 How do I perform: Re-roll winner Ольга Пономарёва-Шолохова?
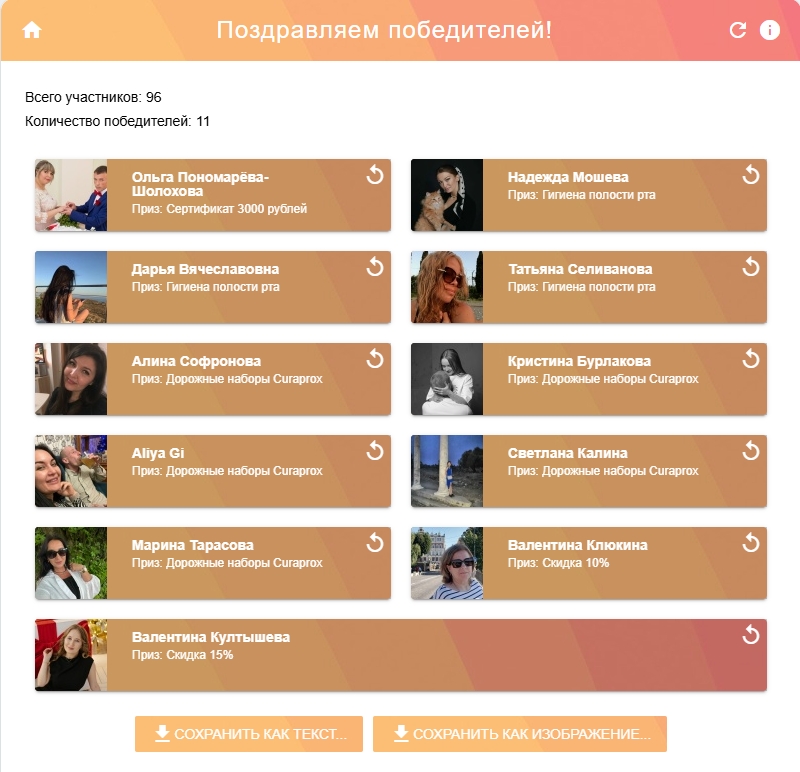pos(375,175)
